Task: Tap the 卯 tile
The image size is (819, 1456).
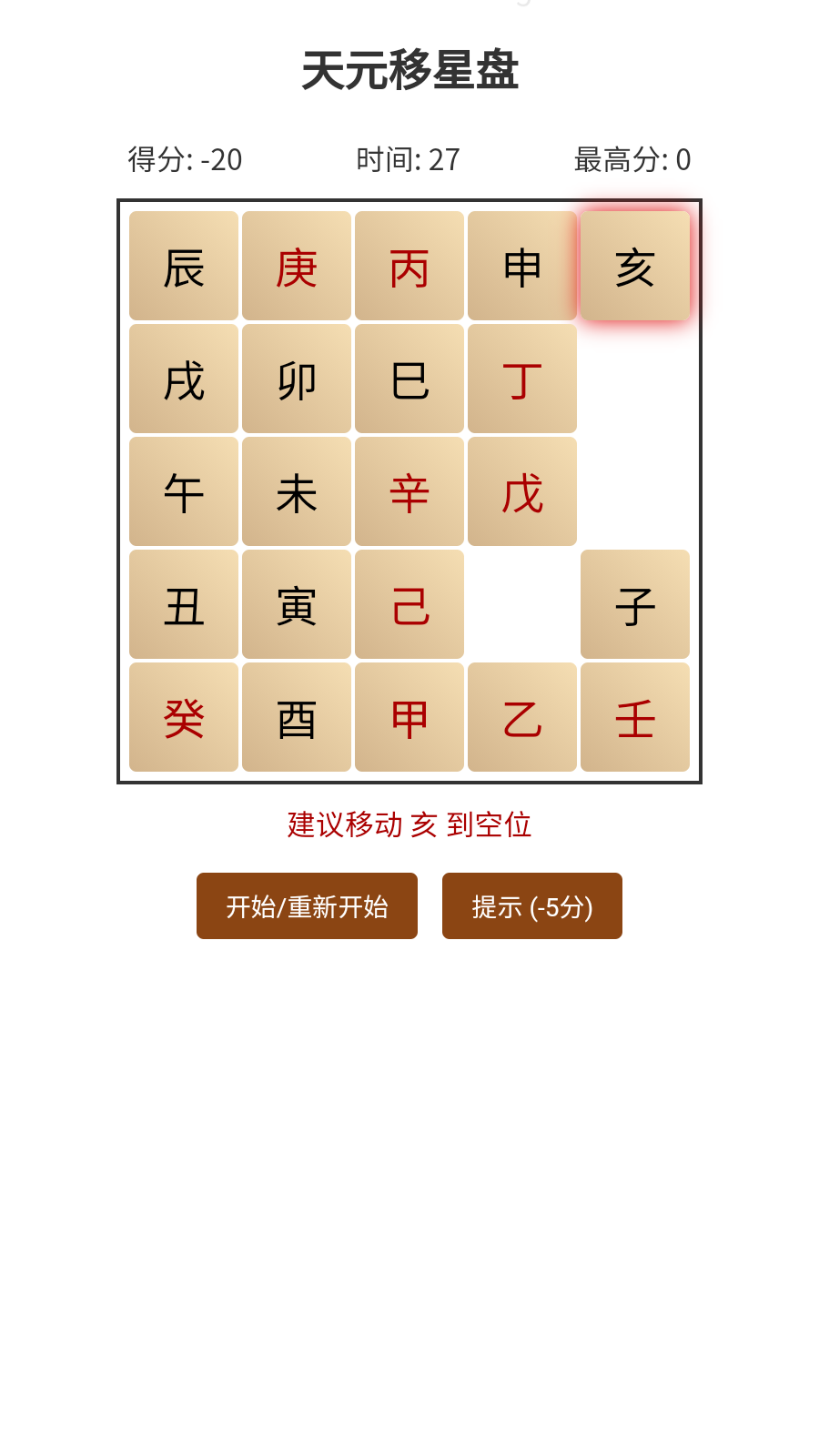Action: click(297, 379)
